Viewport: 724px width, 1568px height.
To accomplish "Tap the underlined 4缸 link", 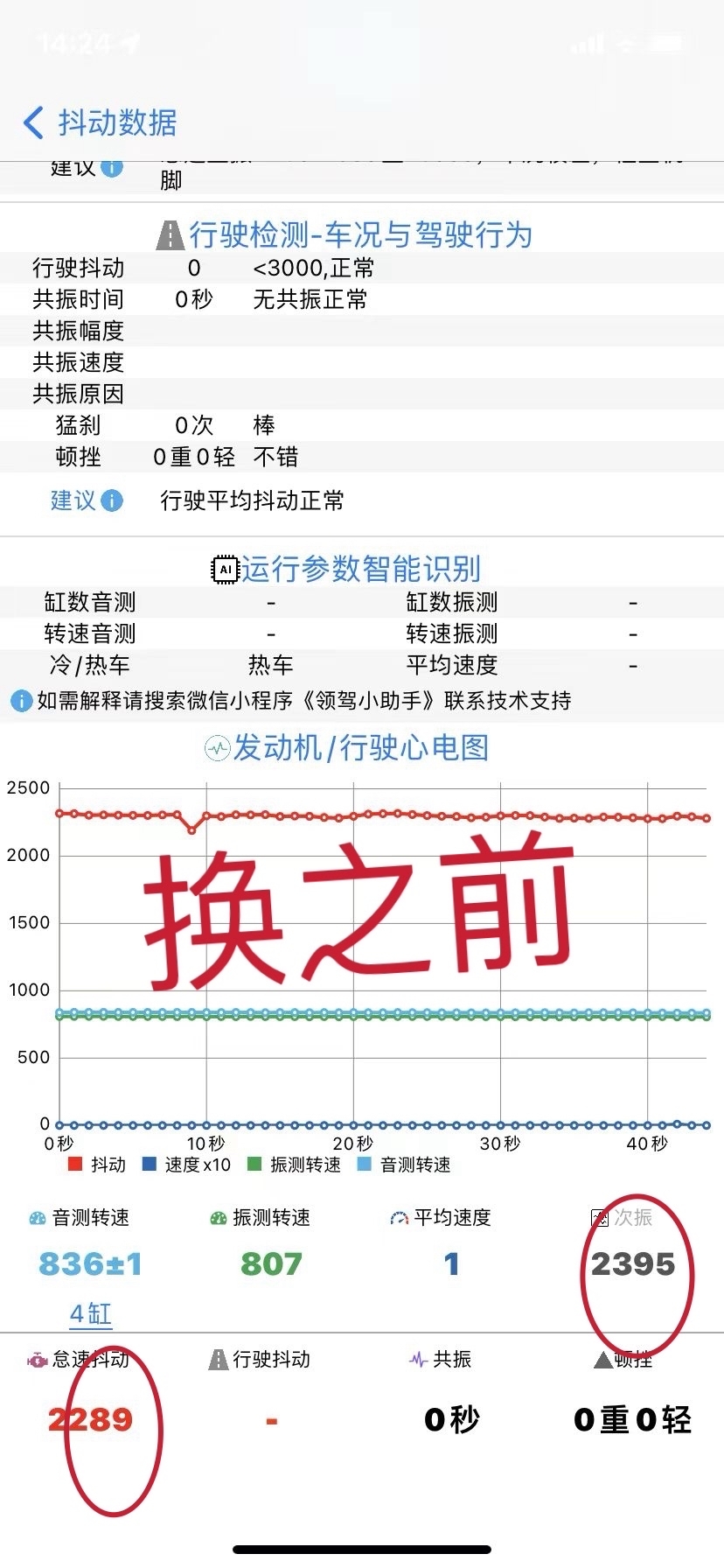I will (91, 1313).
